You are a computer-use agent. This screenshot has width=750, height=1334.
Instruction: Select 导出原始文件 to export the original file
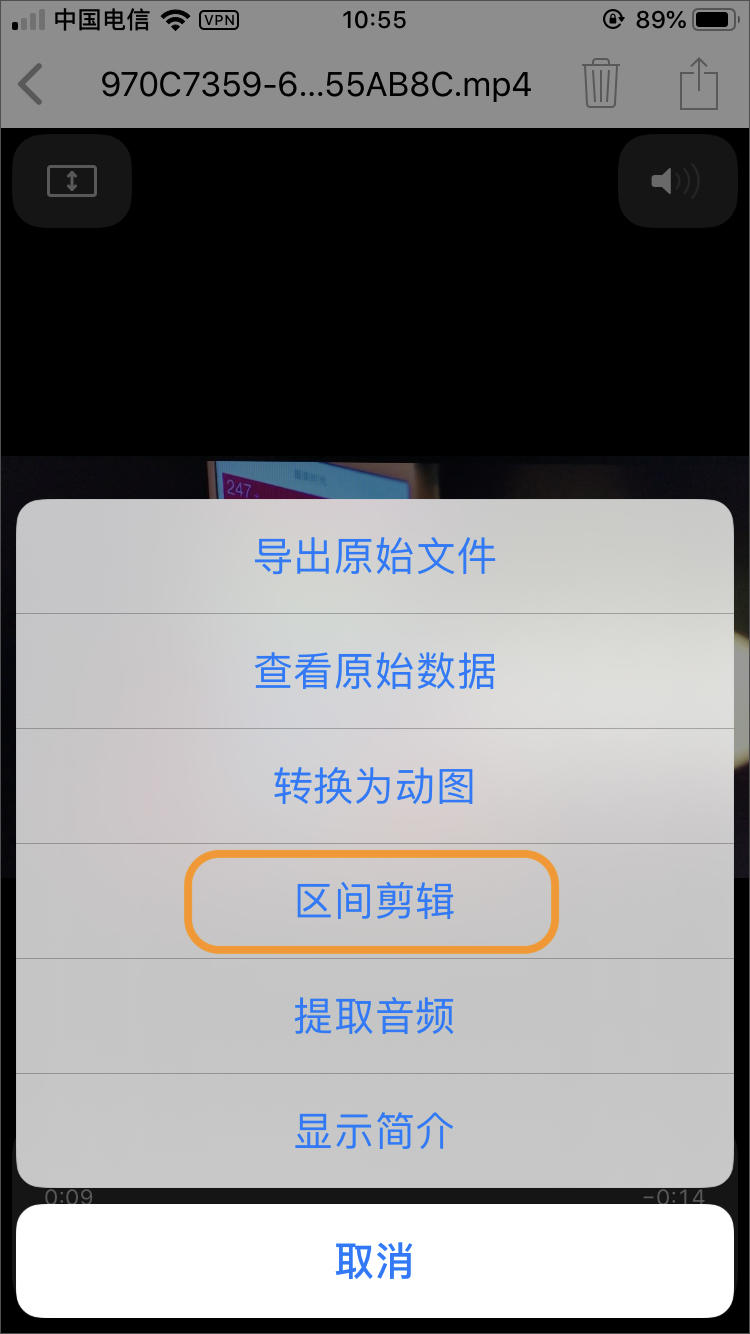coord(375,556)
